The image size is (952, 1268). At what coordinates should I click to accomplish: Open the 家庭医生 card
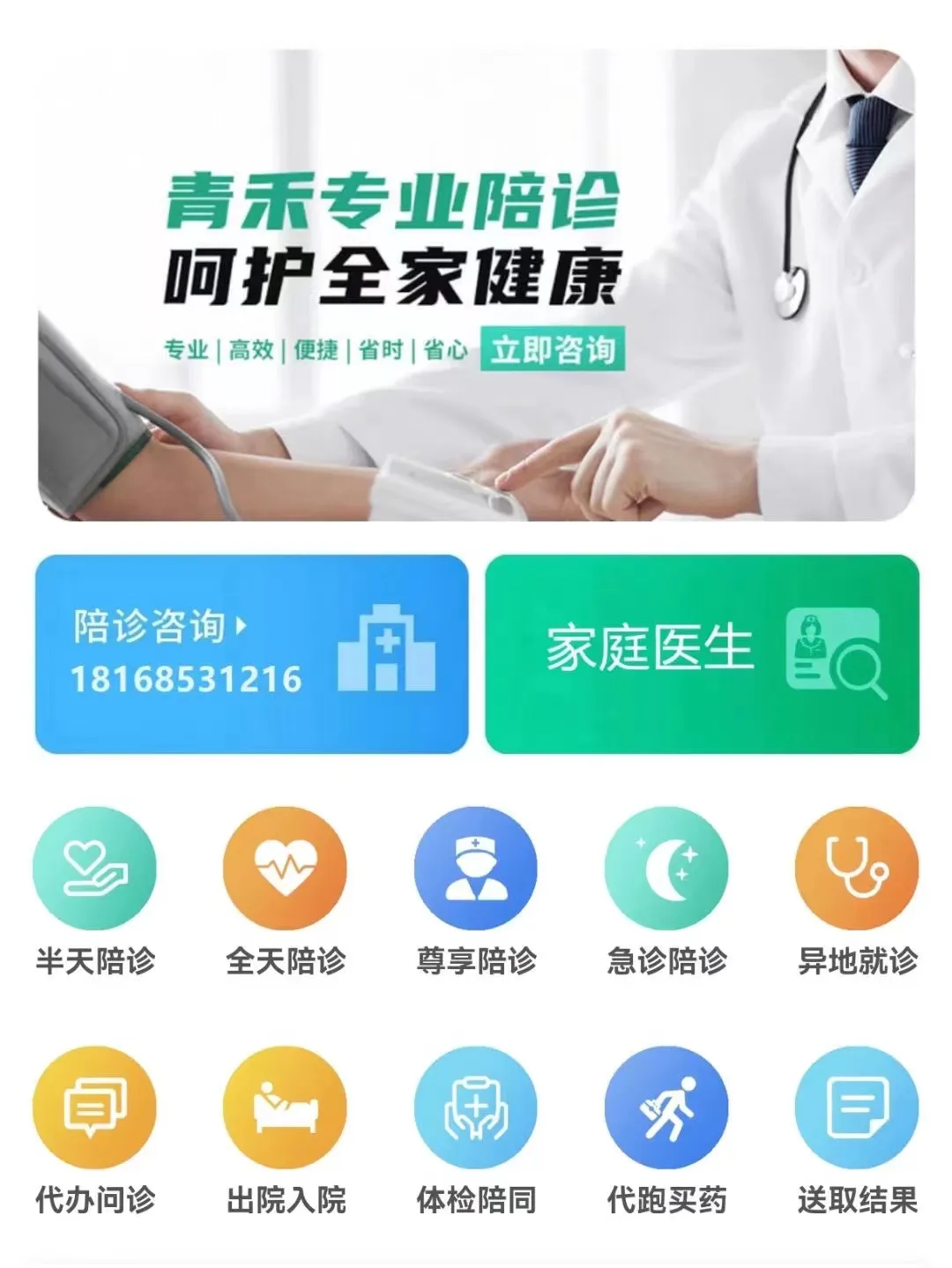point(702,653)
